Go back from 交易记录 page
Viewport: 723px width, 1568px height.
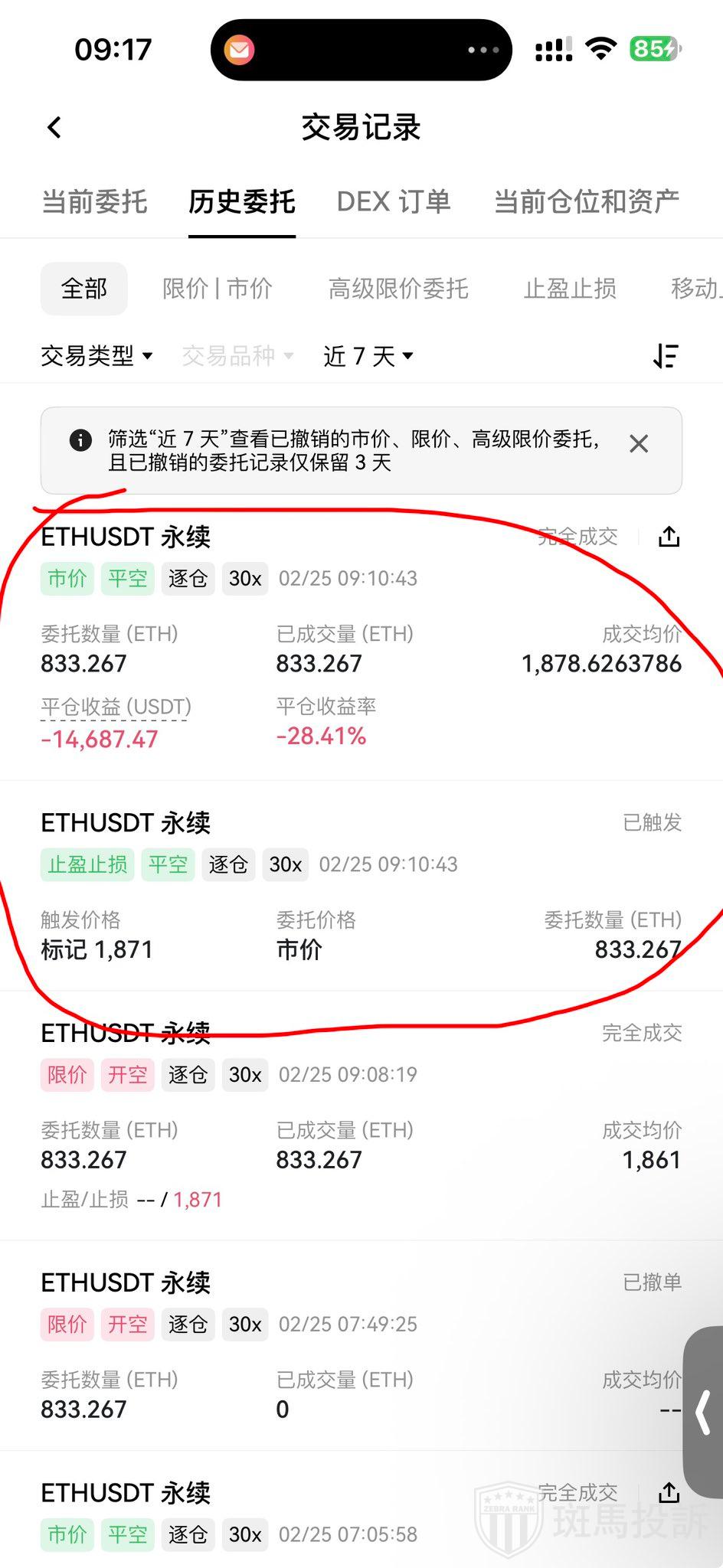54,127
